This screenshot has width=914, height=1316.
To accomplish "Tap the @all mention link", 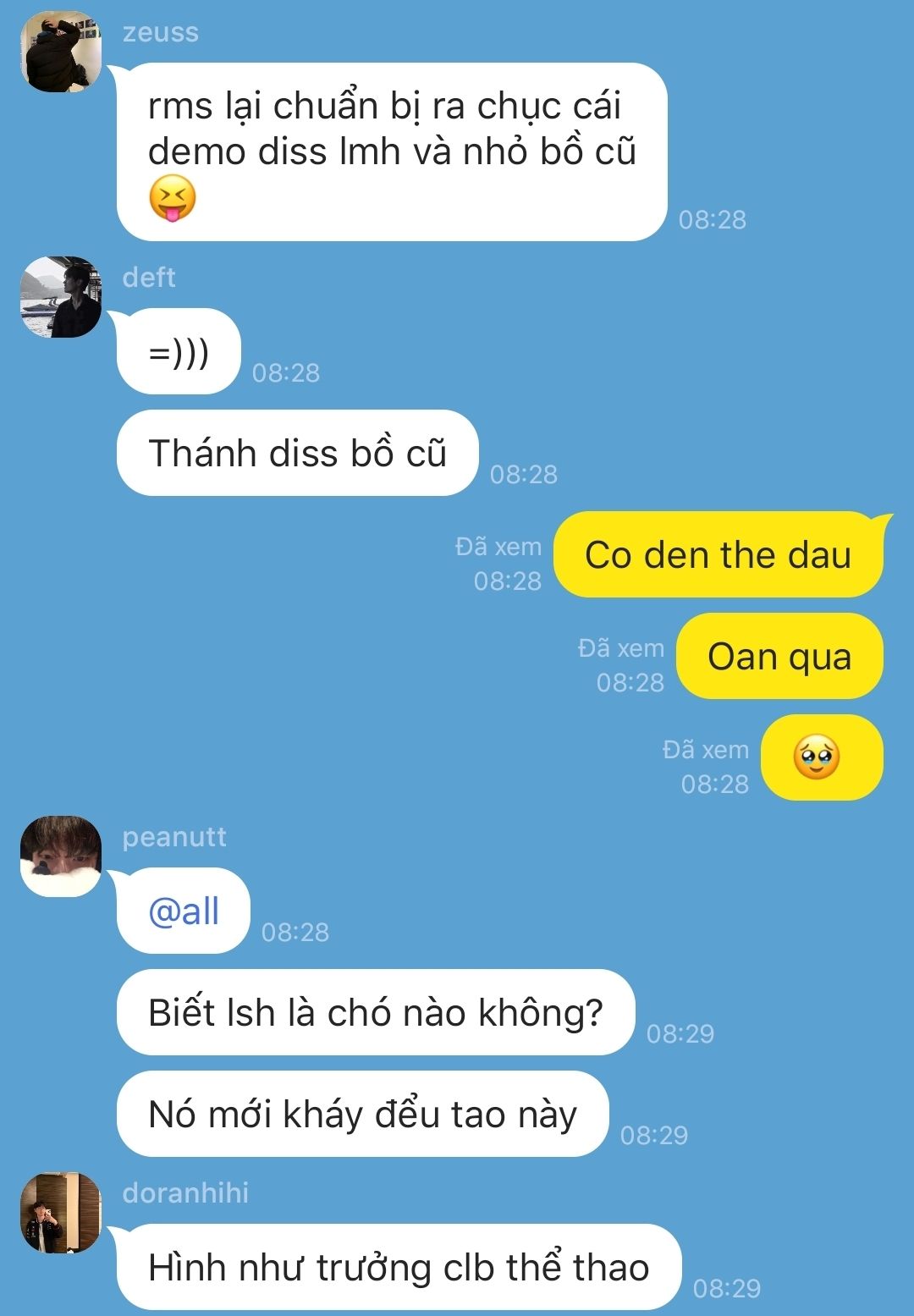I will click(x=183, y=911).
